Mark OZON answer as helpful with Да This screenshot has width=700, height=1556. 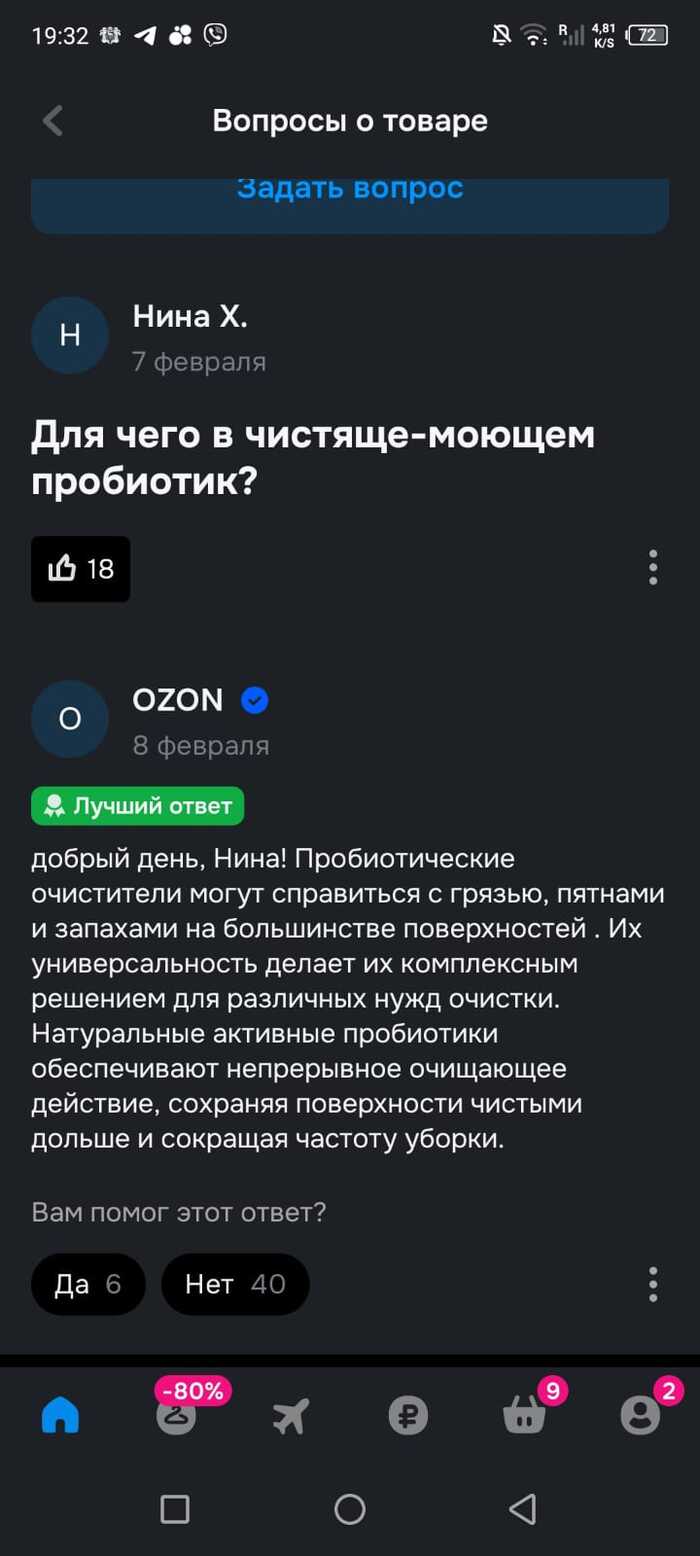[88, 1284]
